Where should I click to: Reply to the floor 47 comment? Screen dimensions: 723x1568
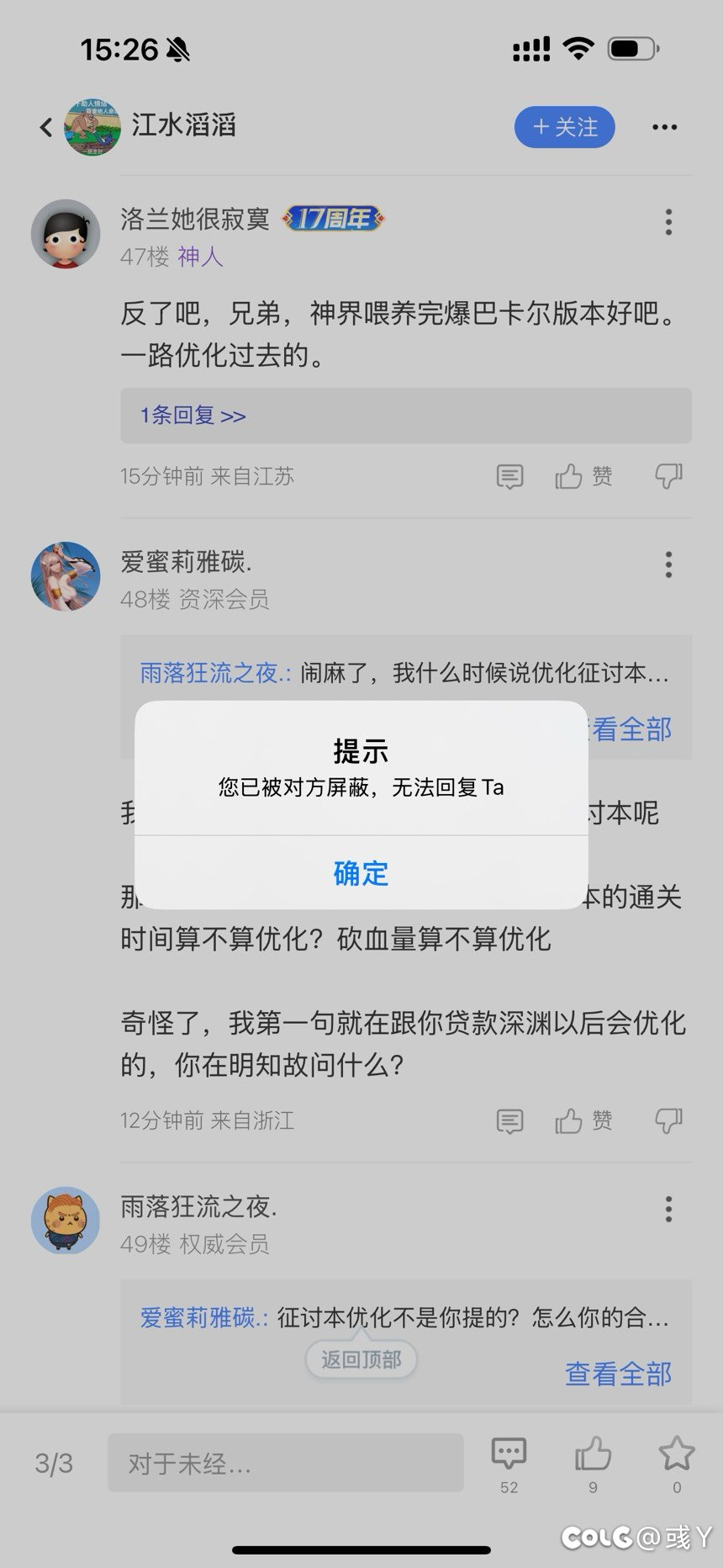(509, 477)
